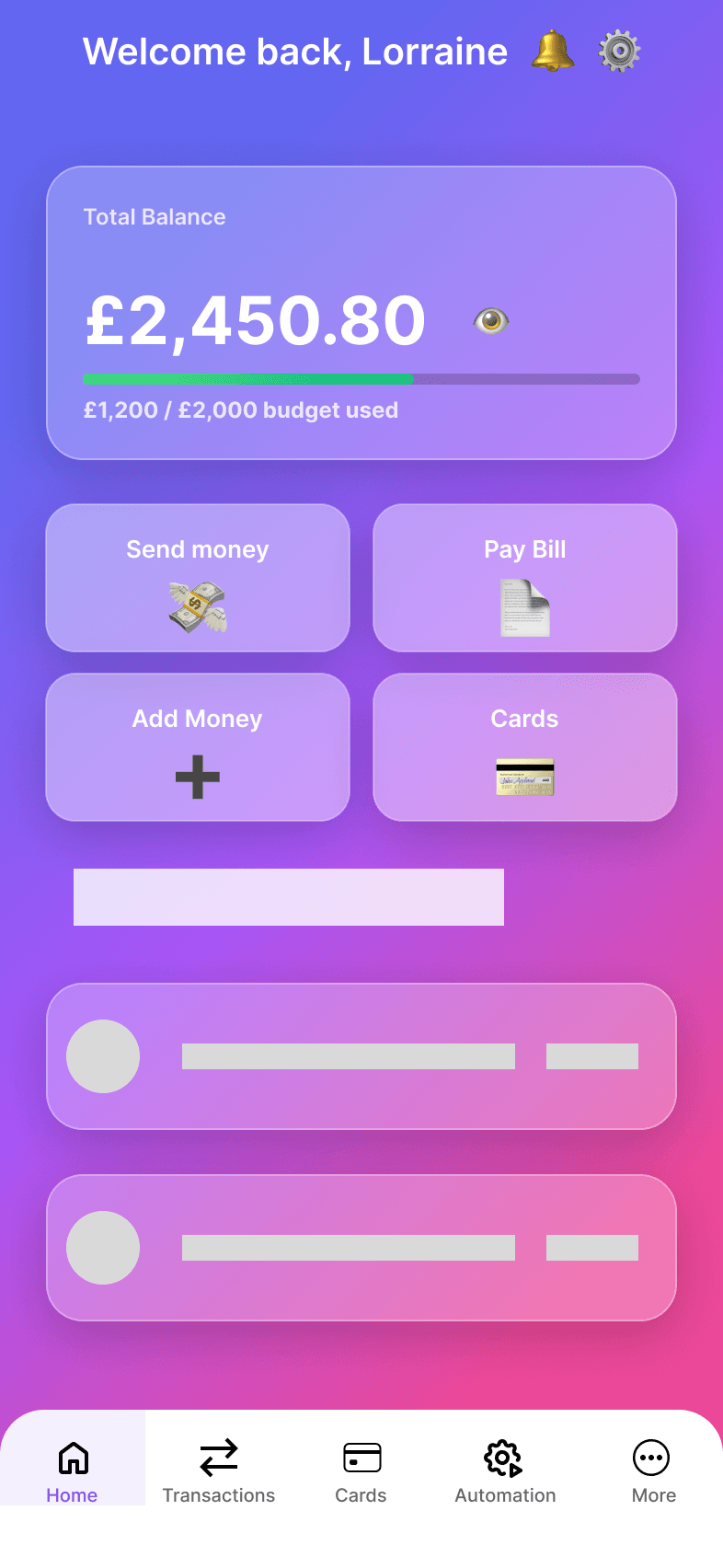The height and width of the screenshot is (1568, 723).
Task: Open Pay Bill
Action: point(525,578)
